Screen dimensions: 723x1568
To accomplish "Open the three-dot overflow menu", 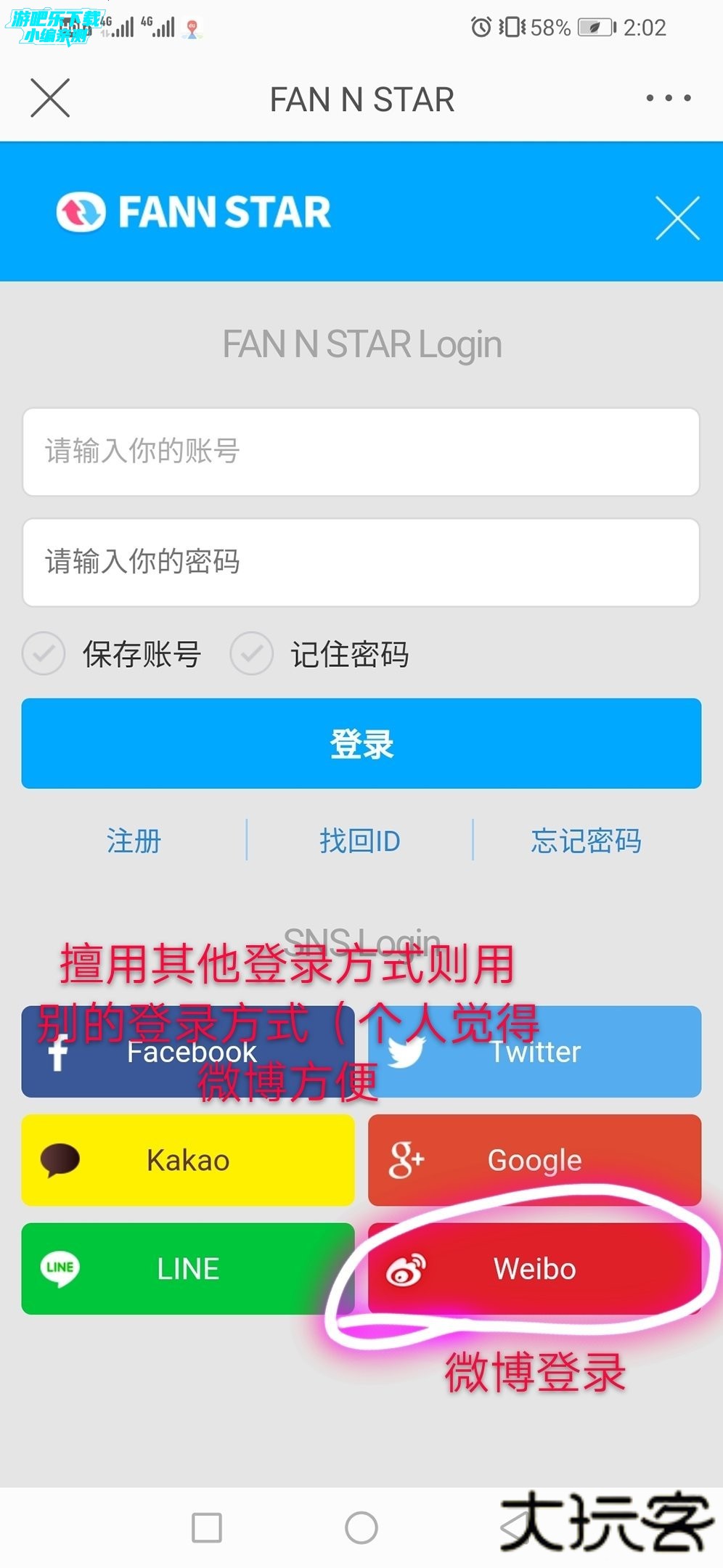I will coord(669,98).
